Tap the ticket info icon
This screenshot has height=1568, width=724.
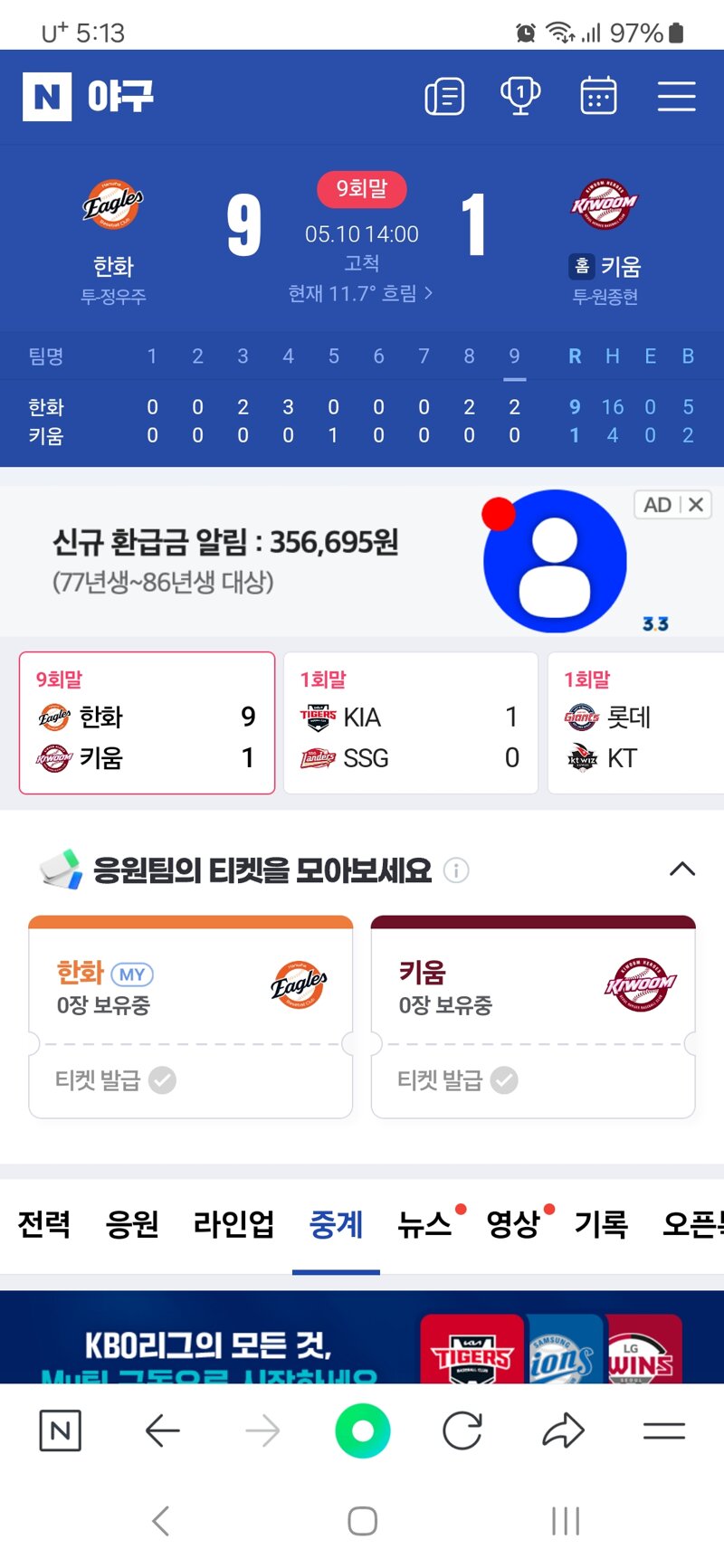[x=456, y=870]
